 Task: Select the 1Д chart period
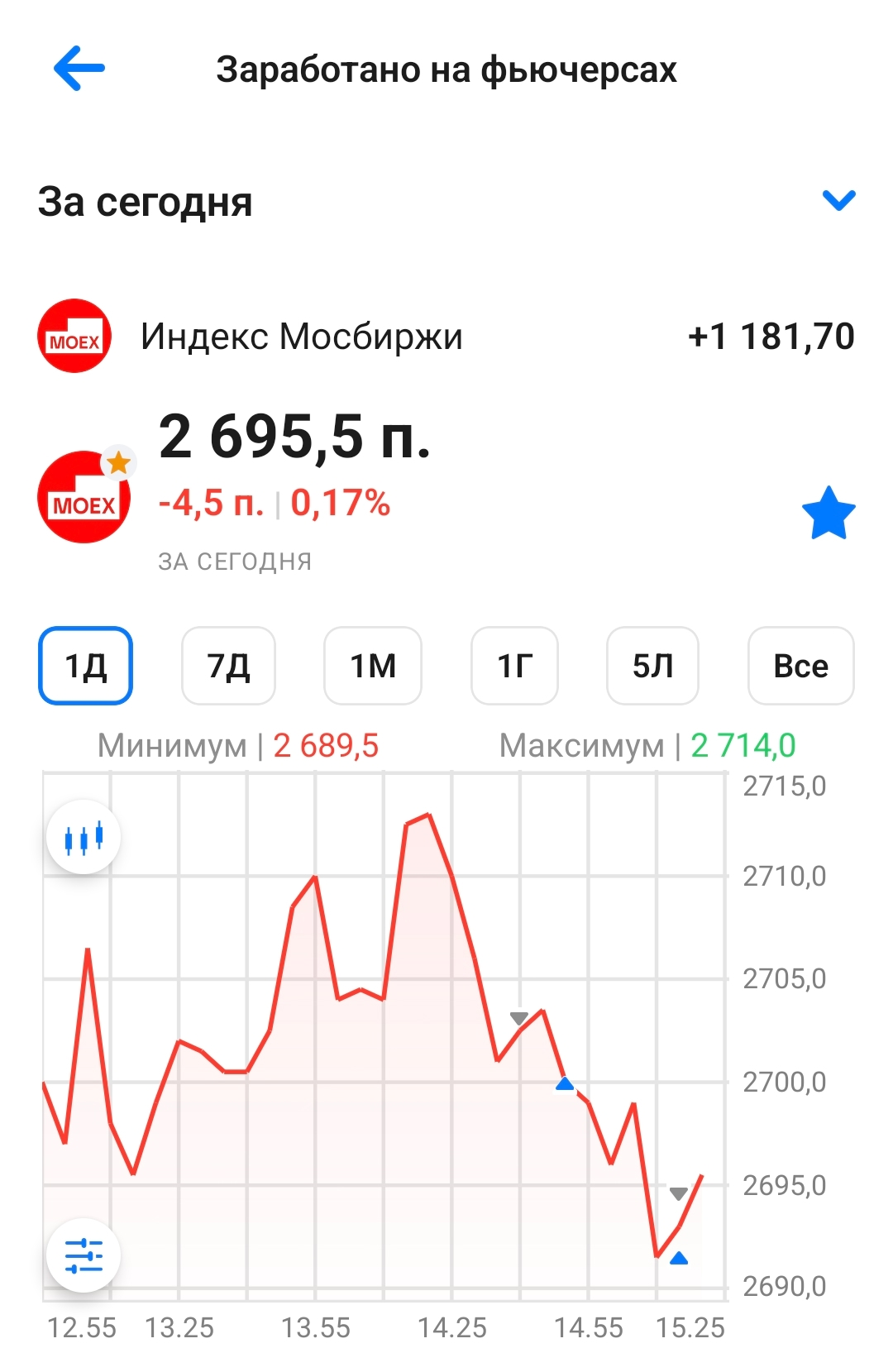pos(86,666)
